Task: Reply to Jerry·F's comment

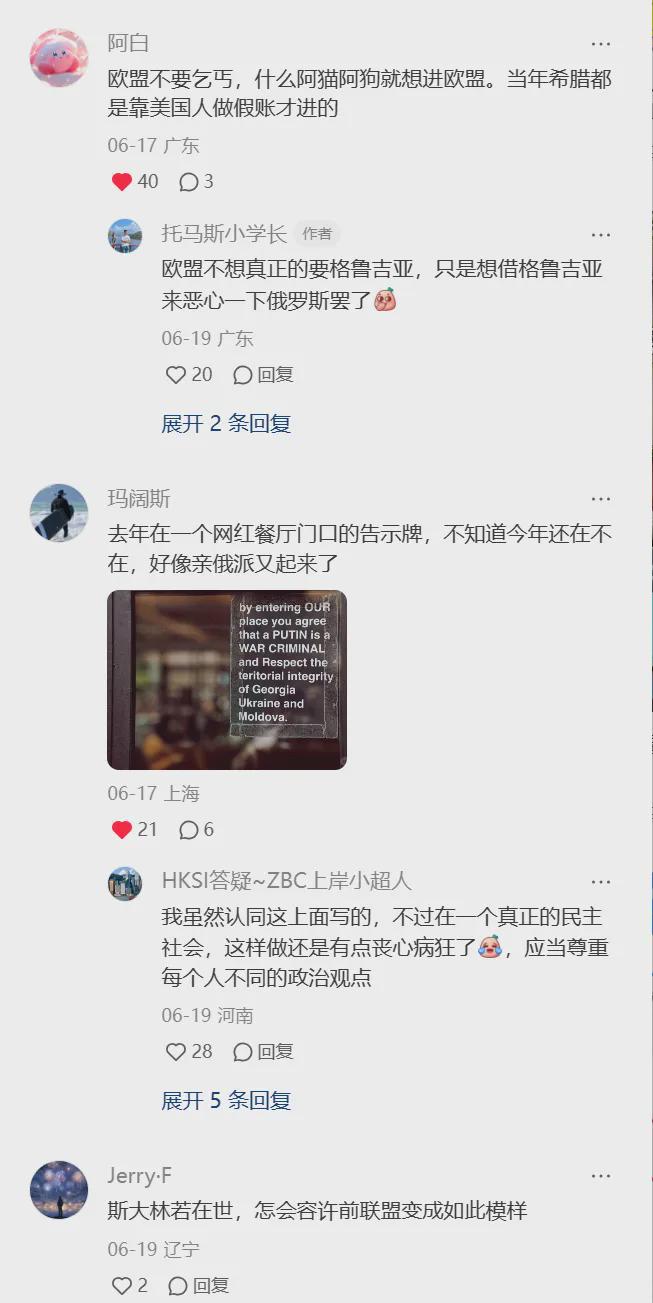Action: 199,1285
